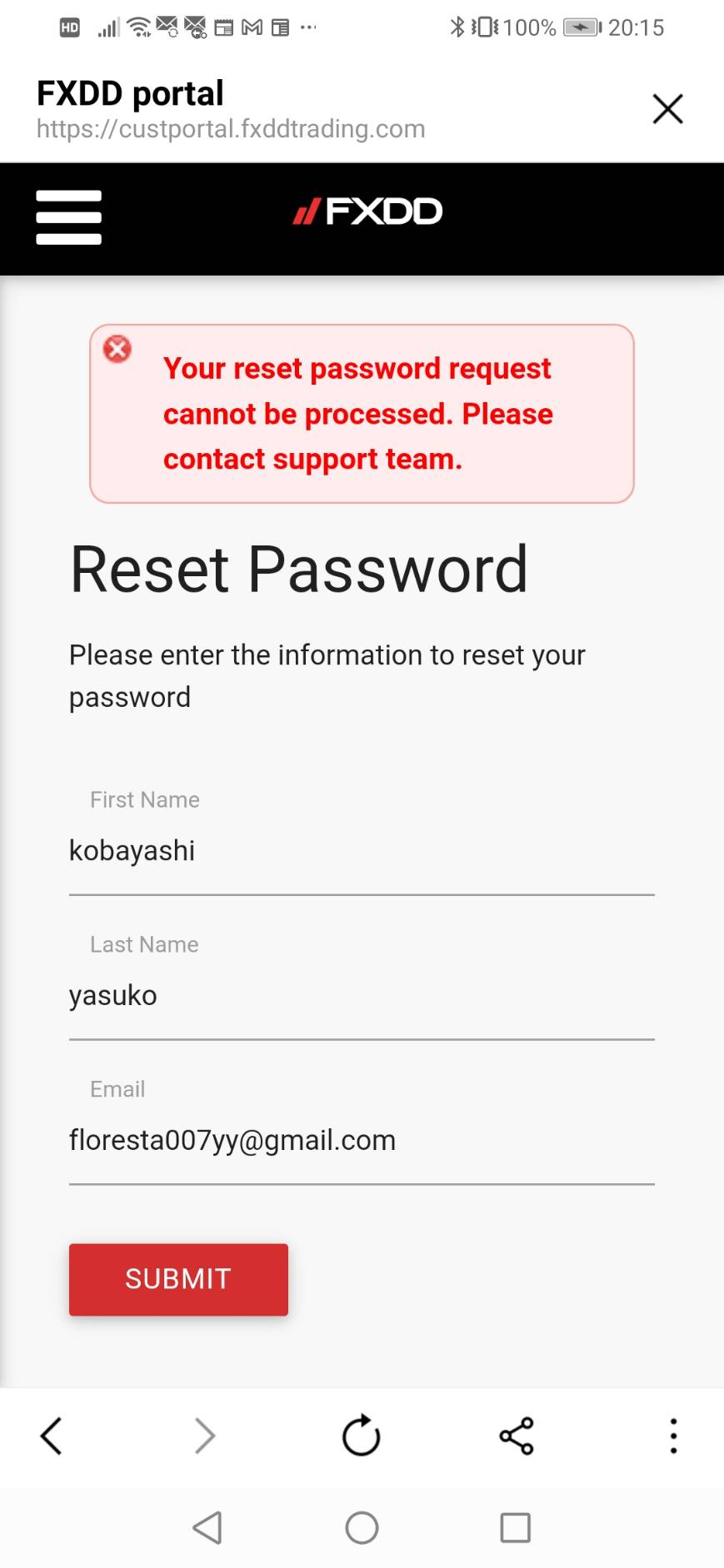Reload the current page
The image size is (724, 1568).
click(362, 1436)
